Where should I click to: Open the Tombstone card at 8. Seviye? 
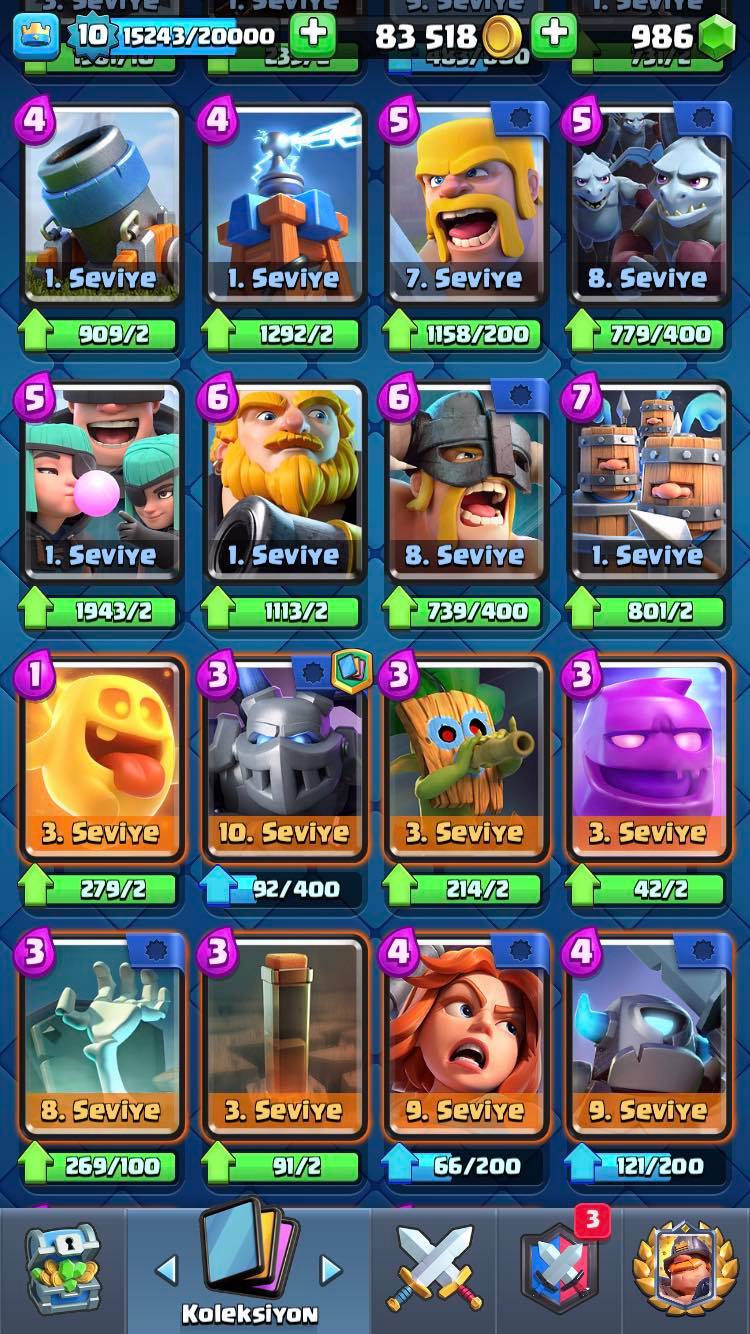point(101,1037)
